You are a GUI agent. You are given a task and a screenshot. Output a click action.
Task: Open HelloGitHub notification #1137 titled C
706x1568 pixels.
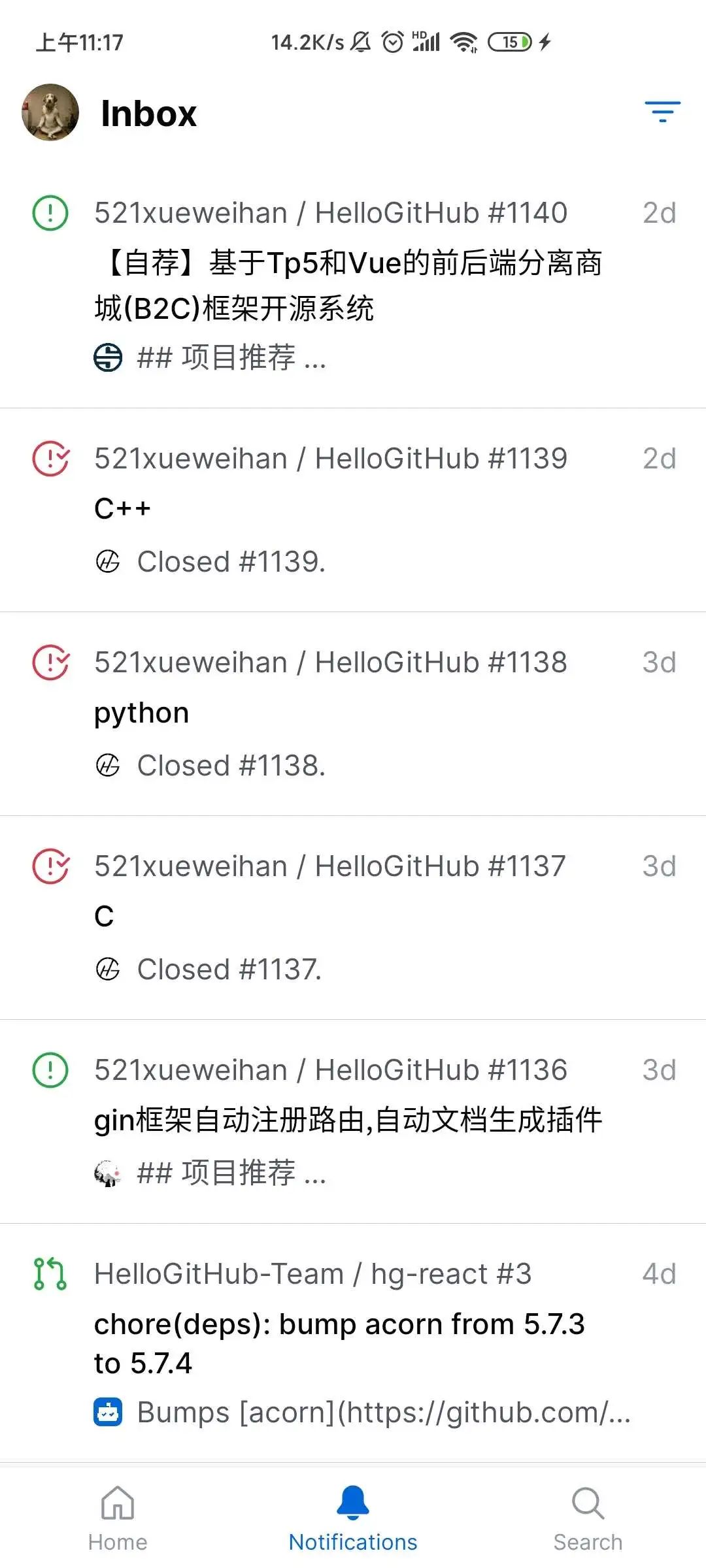coord(353,918)
